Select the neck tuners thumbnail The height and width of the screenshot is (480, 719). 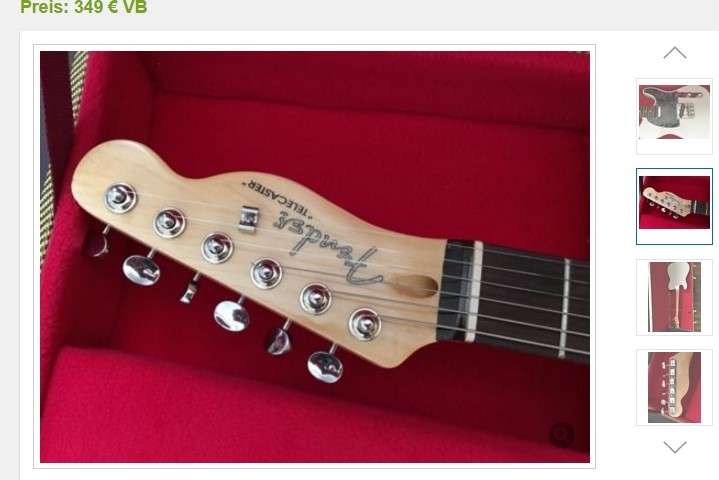coord(674,387)
